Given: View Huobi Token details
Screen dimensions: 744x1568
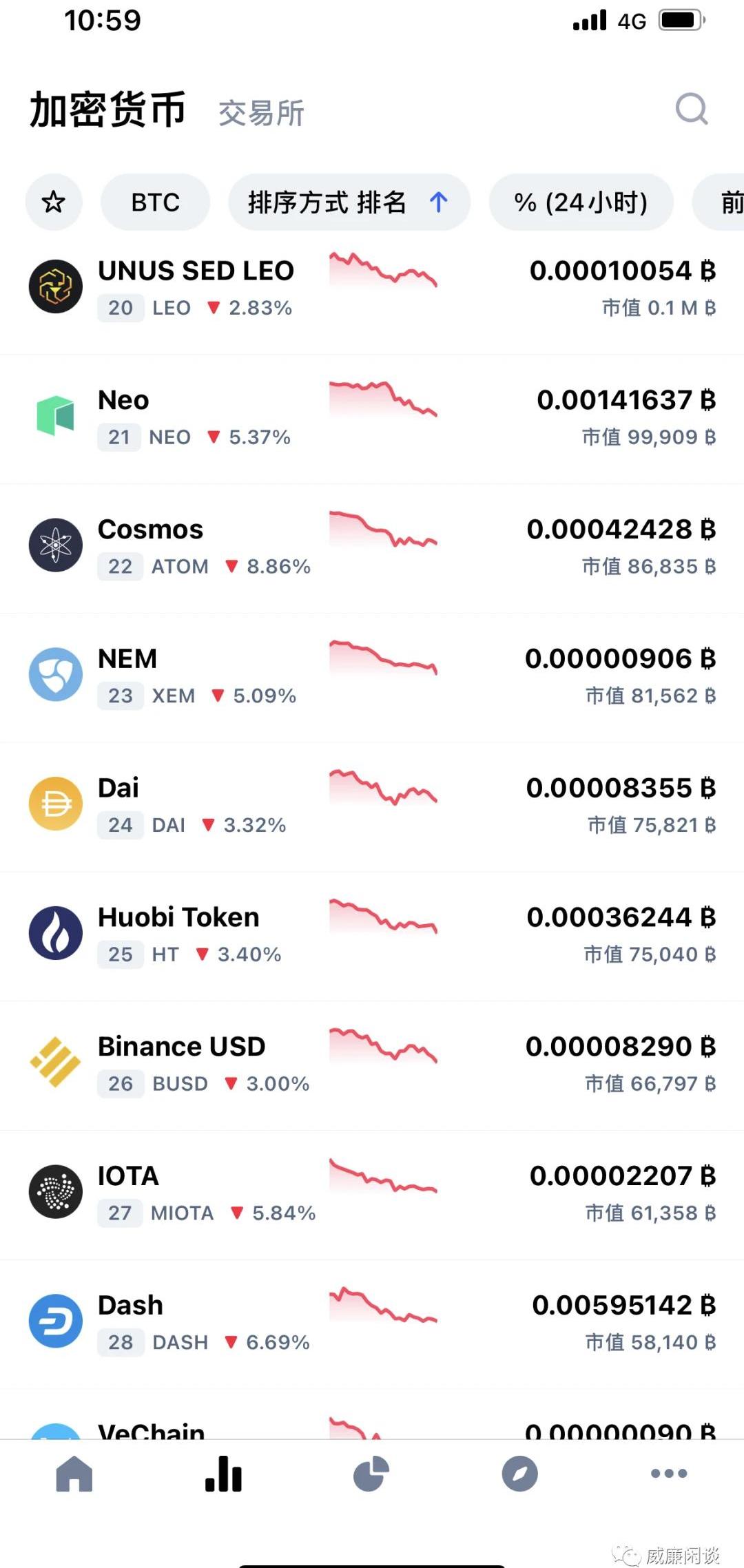Looking at the screenshot, I should tap(372, 937).
